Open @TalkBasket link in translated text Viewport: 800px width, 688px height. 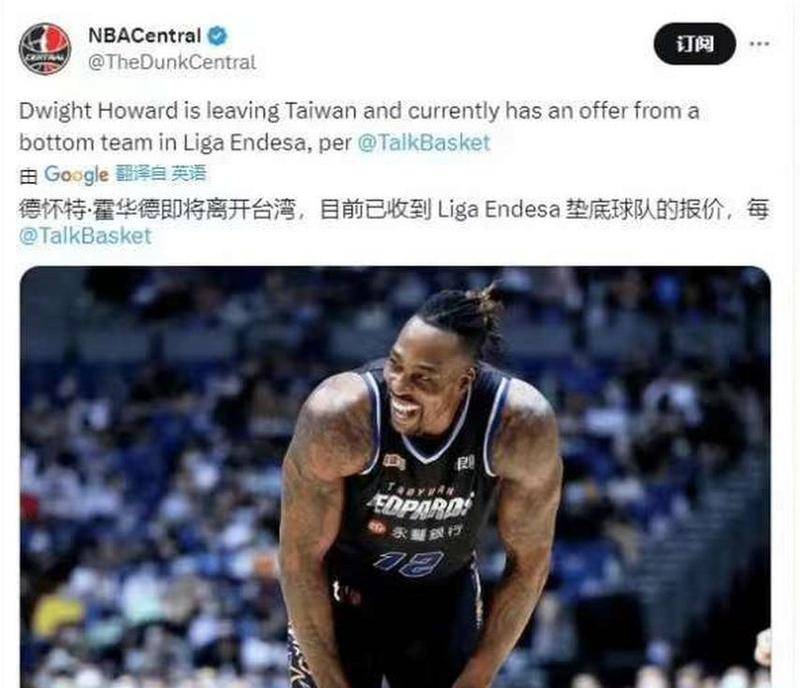pos(85,236)
